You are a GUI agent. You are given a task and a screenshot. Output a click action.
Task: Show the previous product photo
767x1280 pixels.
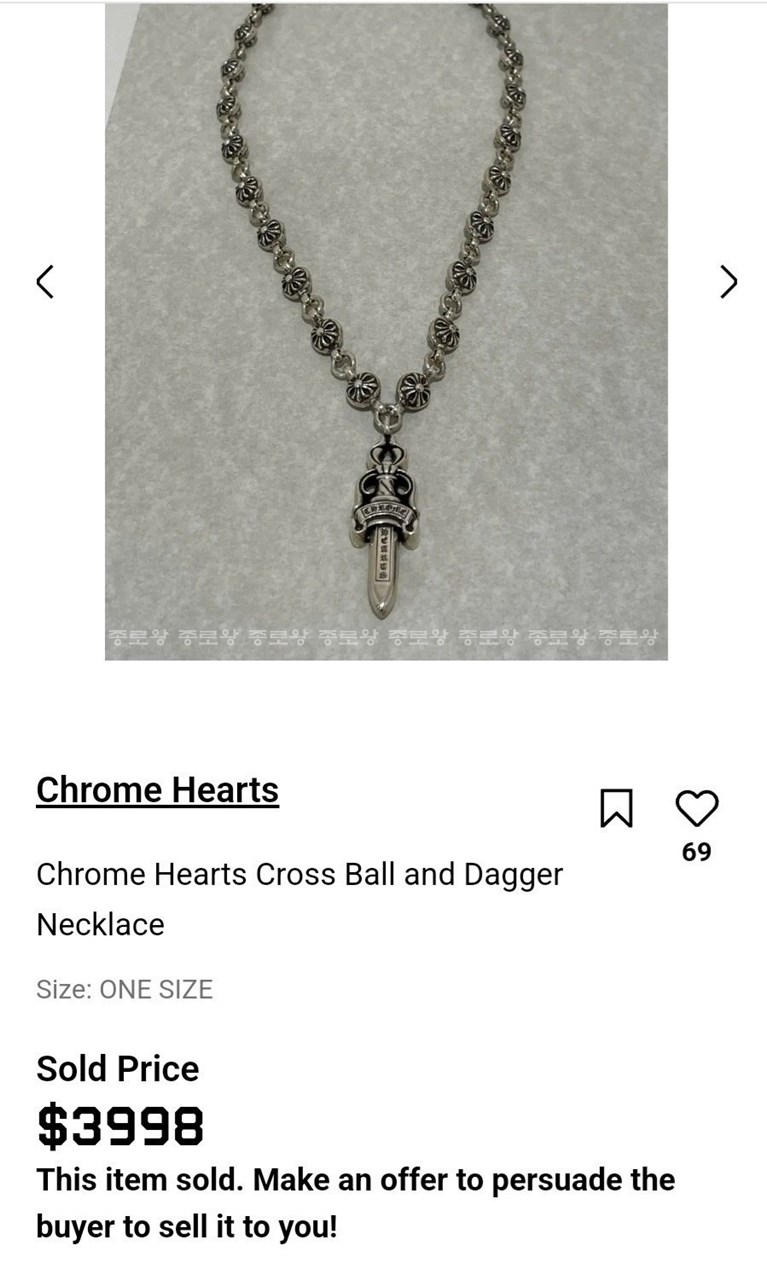(44, 281)
